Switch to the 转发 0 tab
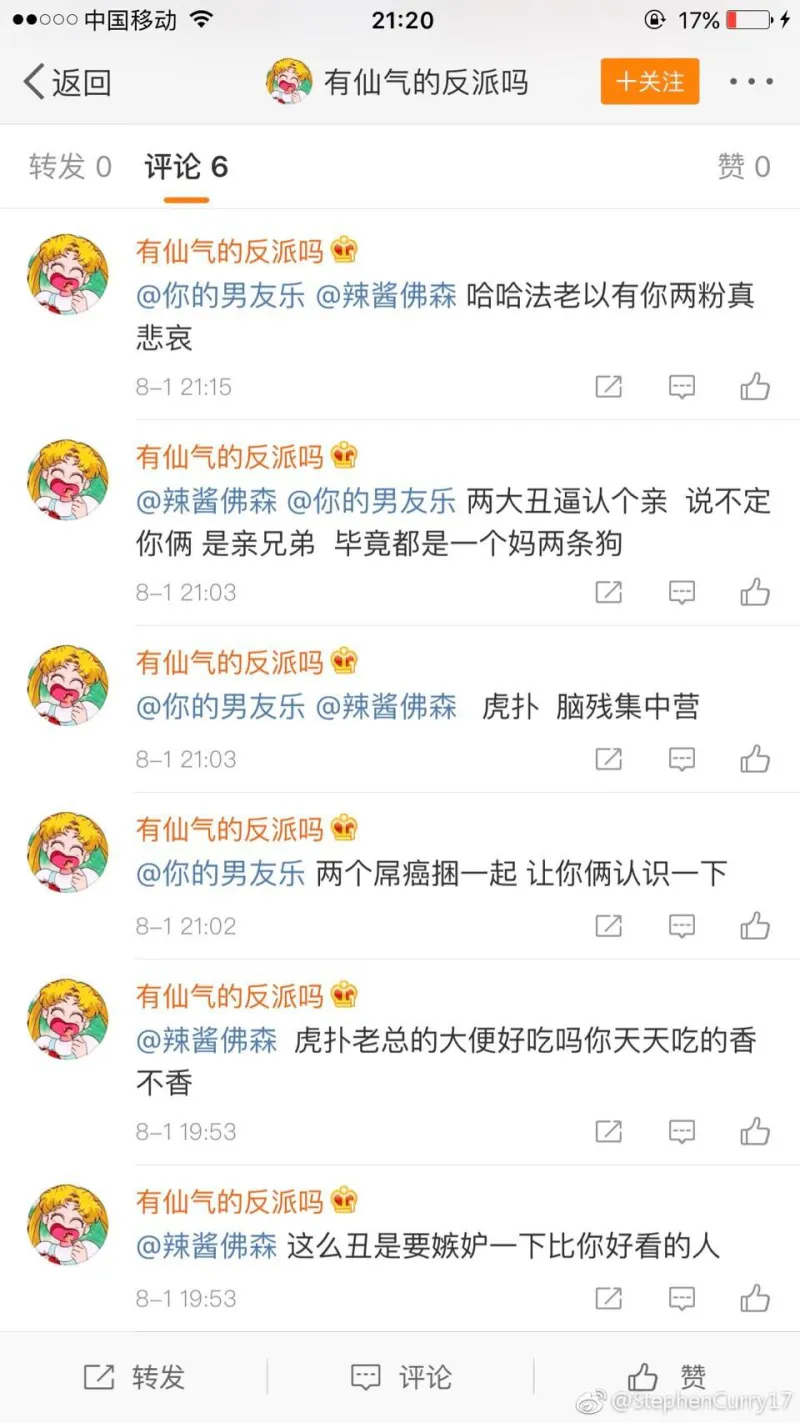This screenshot has width=800, height=1423. 70,167
